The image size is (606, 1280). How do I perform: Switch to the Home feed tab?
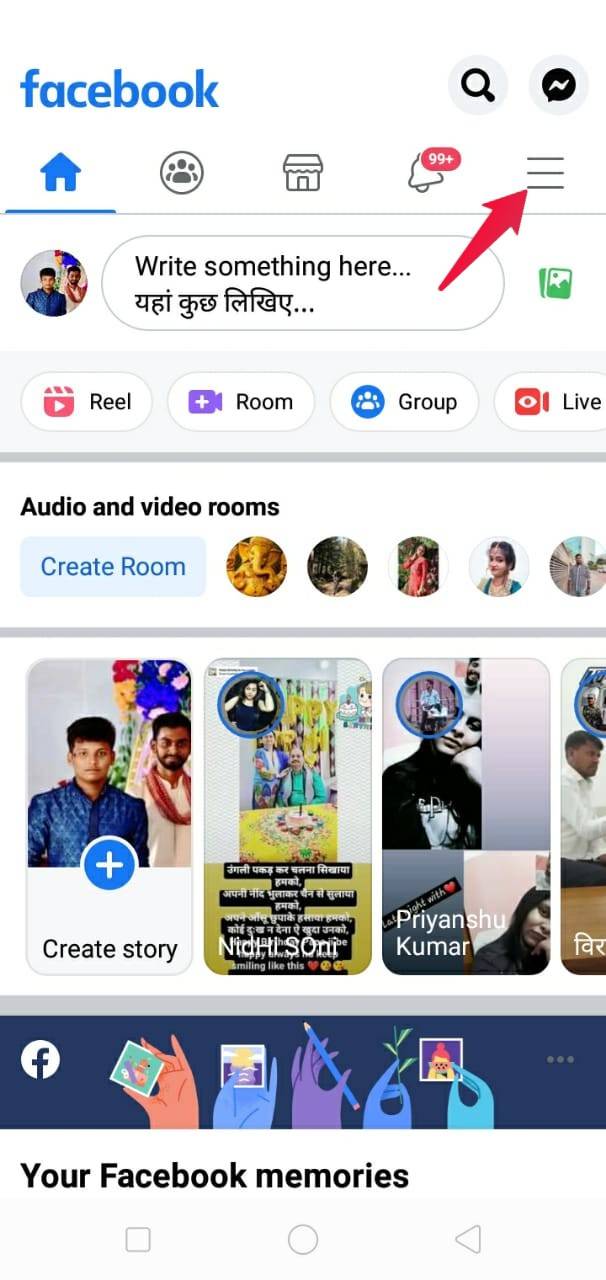pos(60,174)
